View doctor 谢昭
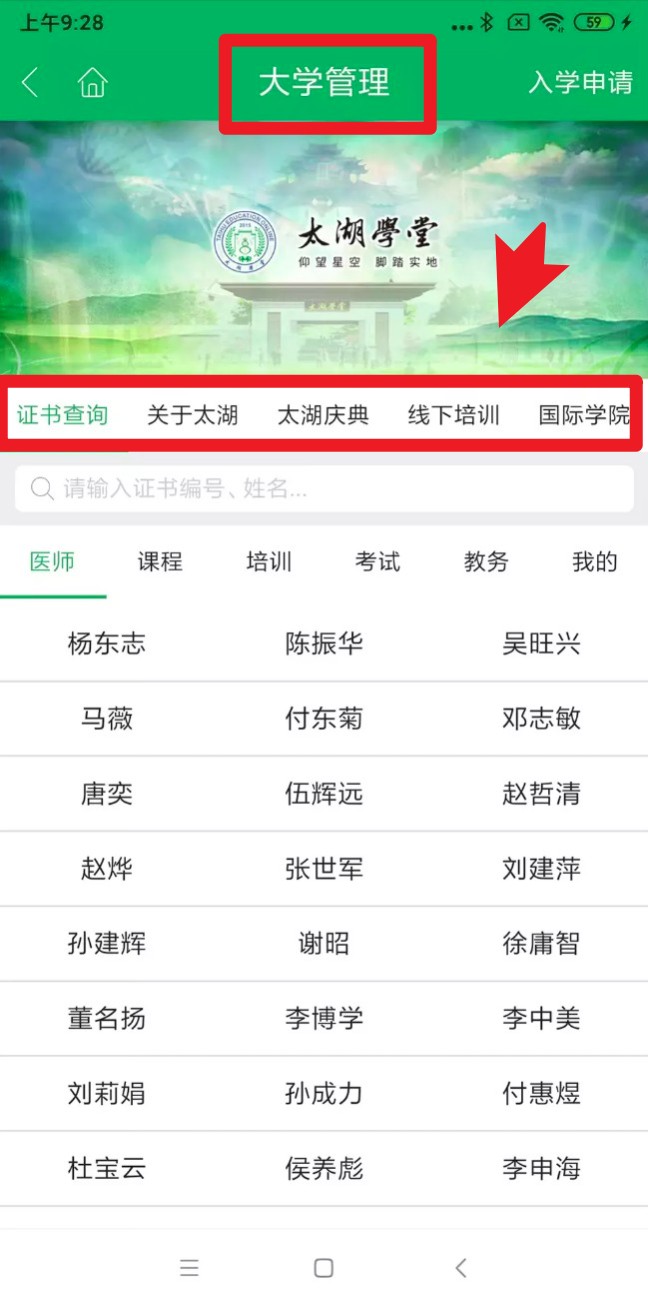648x1304 pixels. pyautogui.click(x=324, y=943)
